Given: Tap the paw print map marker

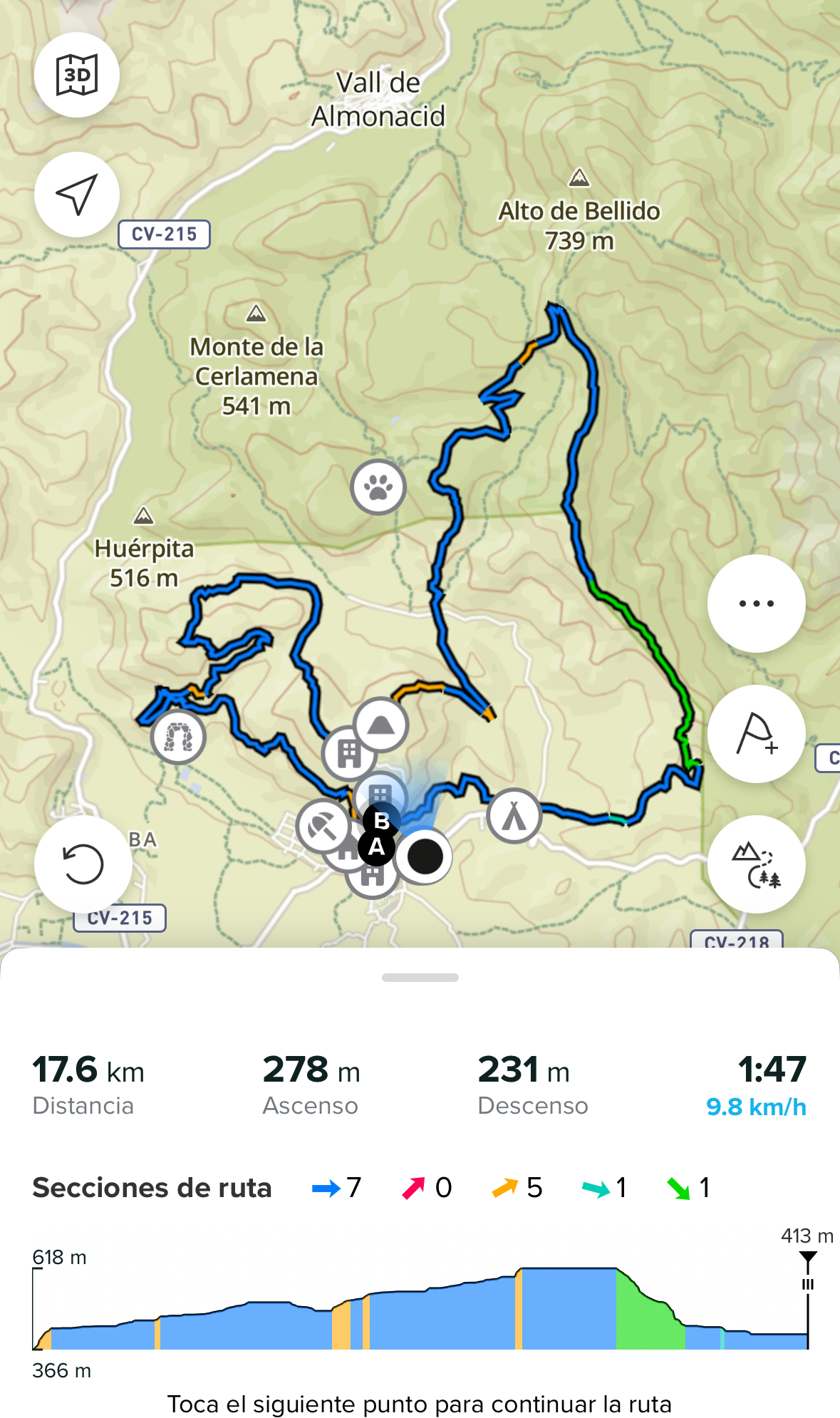Looking at the screenshot, I should point(378,487).
